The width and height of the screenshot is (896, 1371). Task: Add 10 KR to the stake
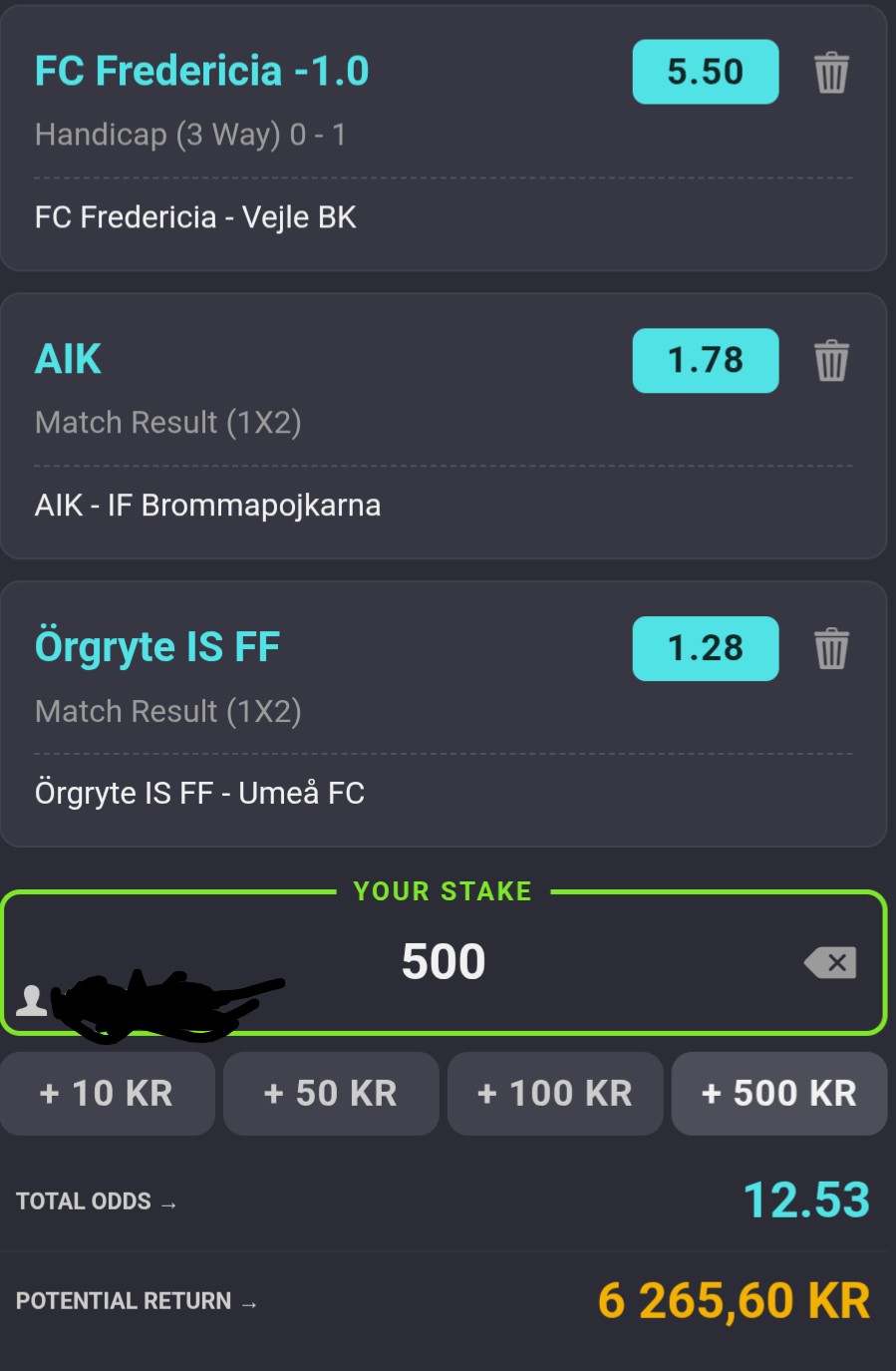tap(107, 1094)
